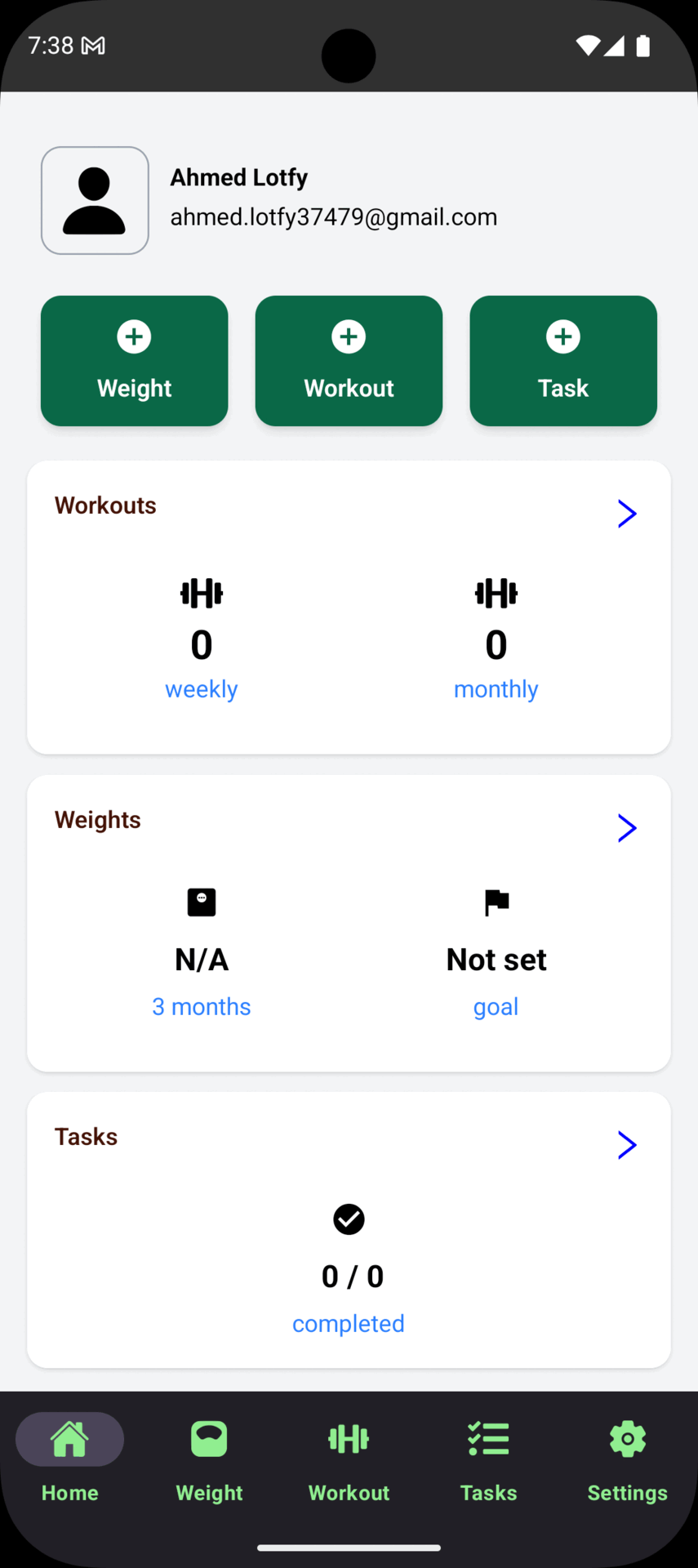The height and width of the screenshot is (1568, 698).
Task: Open the Tasks checklist icon in bottom navigation
Action: (x=488, y=1439)
